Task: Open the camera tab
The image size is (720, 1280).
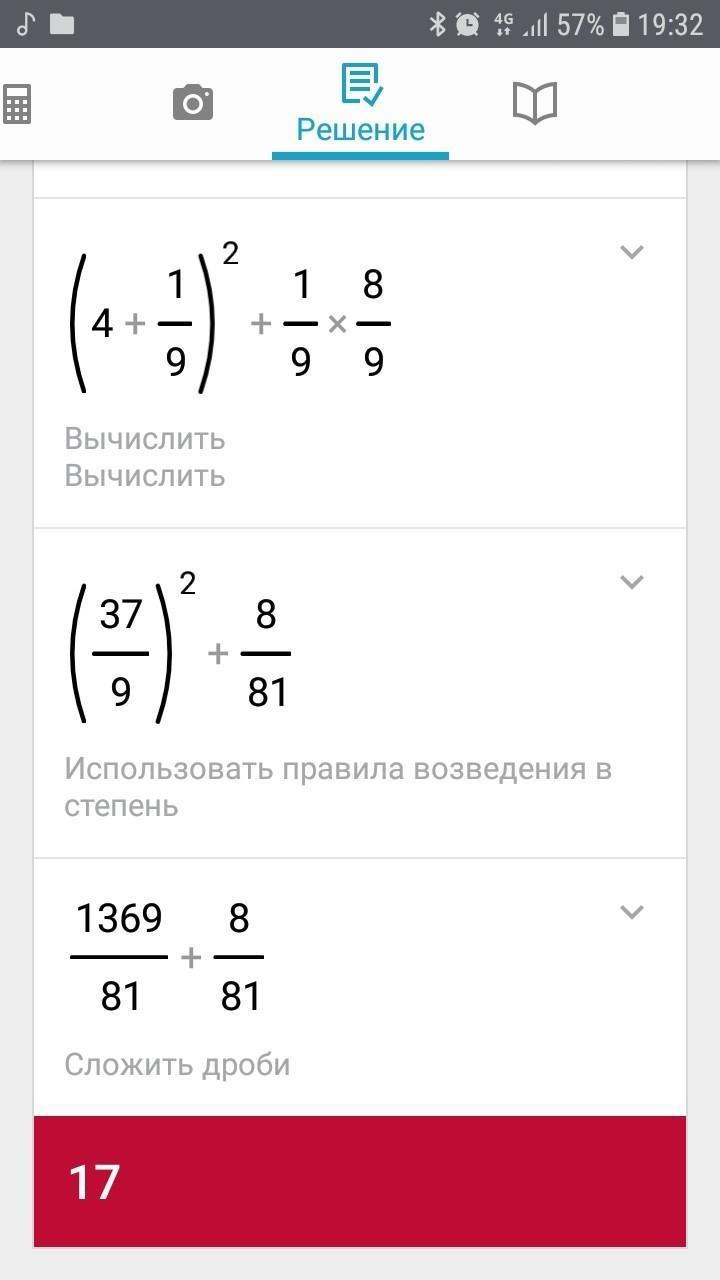Action: [193, 103]
